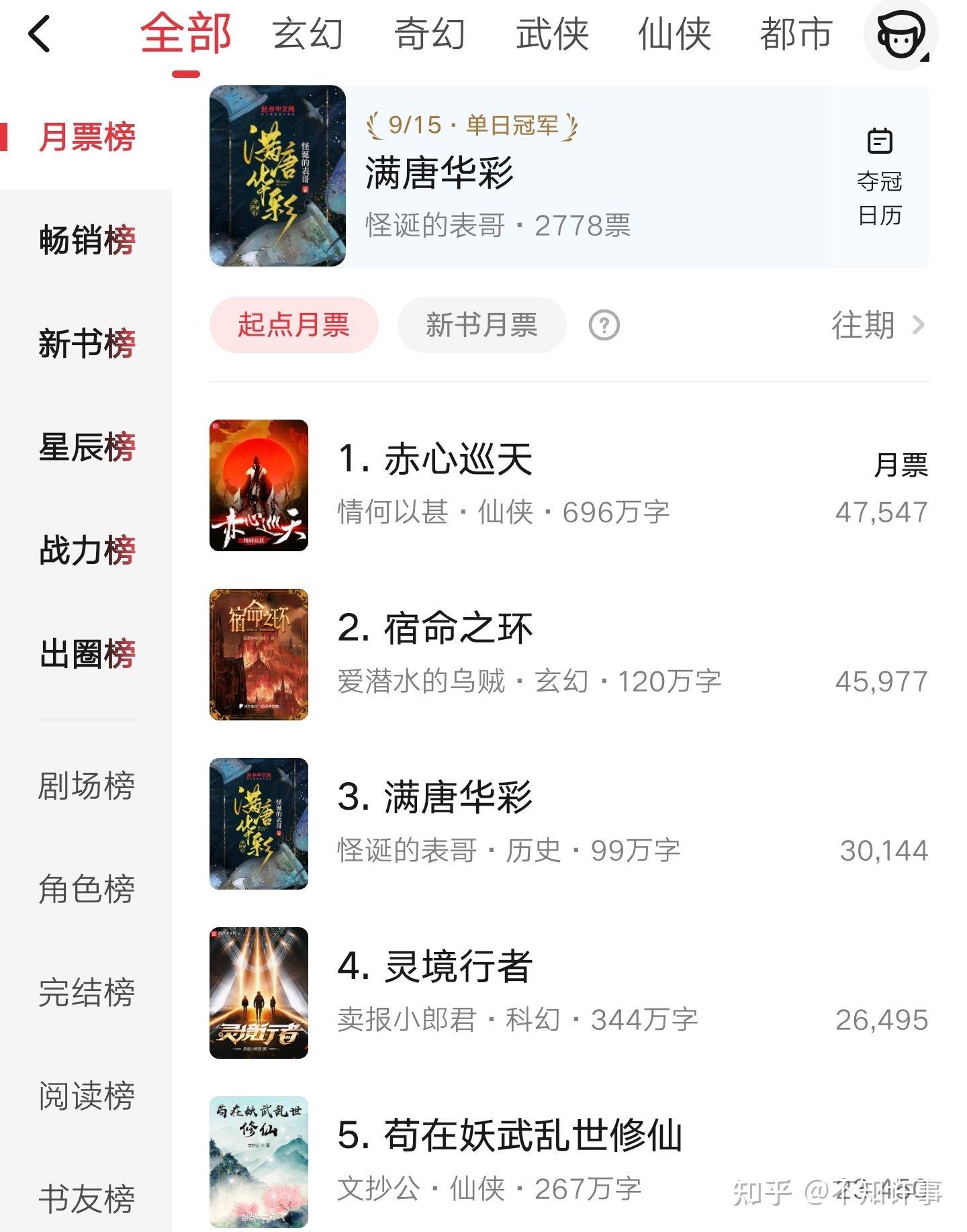Open the avatar icon at top right

pos(900,35)
